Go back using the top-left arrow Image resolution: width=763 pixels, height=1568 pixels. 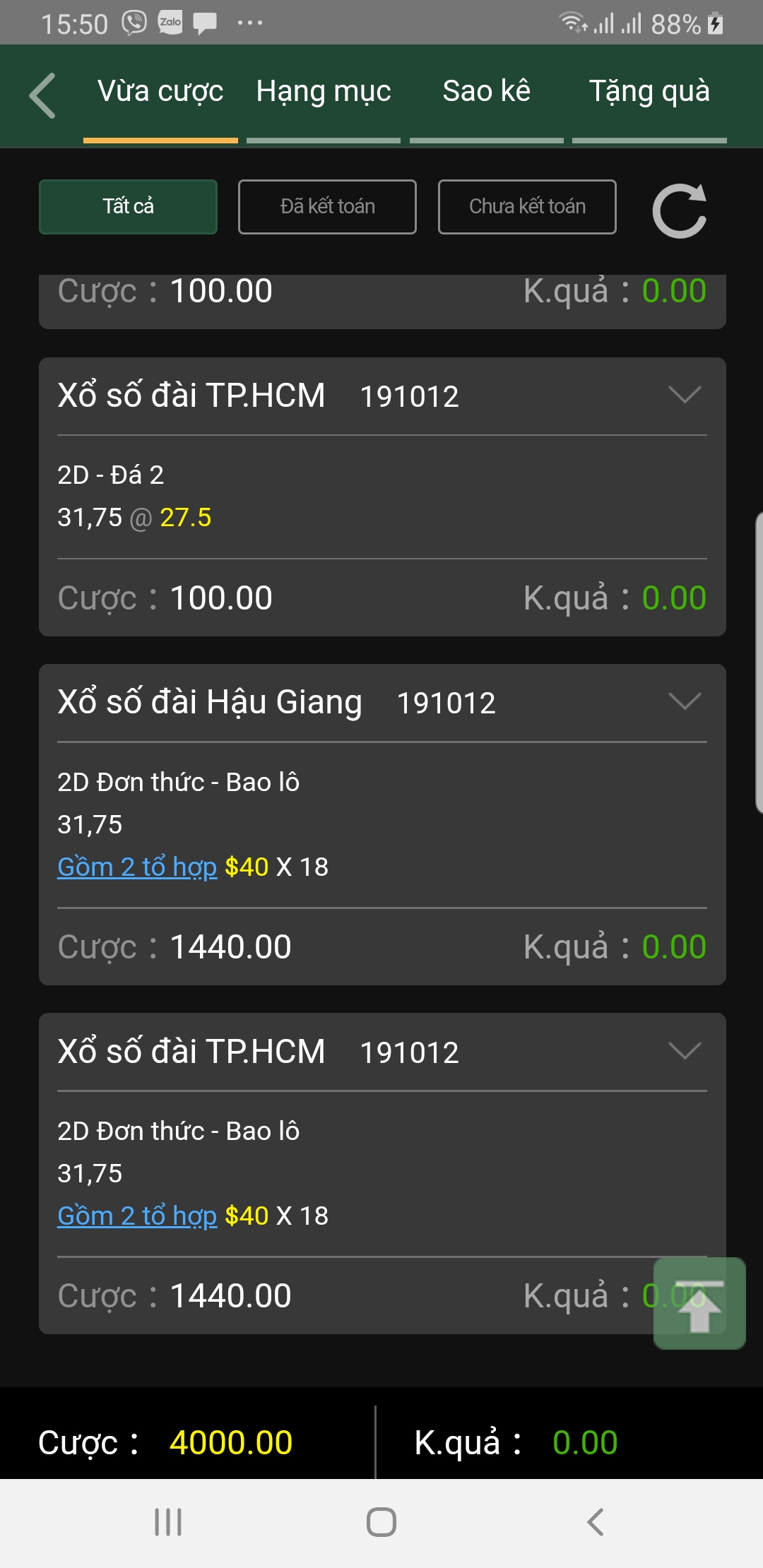42,95
